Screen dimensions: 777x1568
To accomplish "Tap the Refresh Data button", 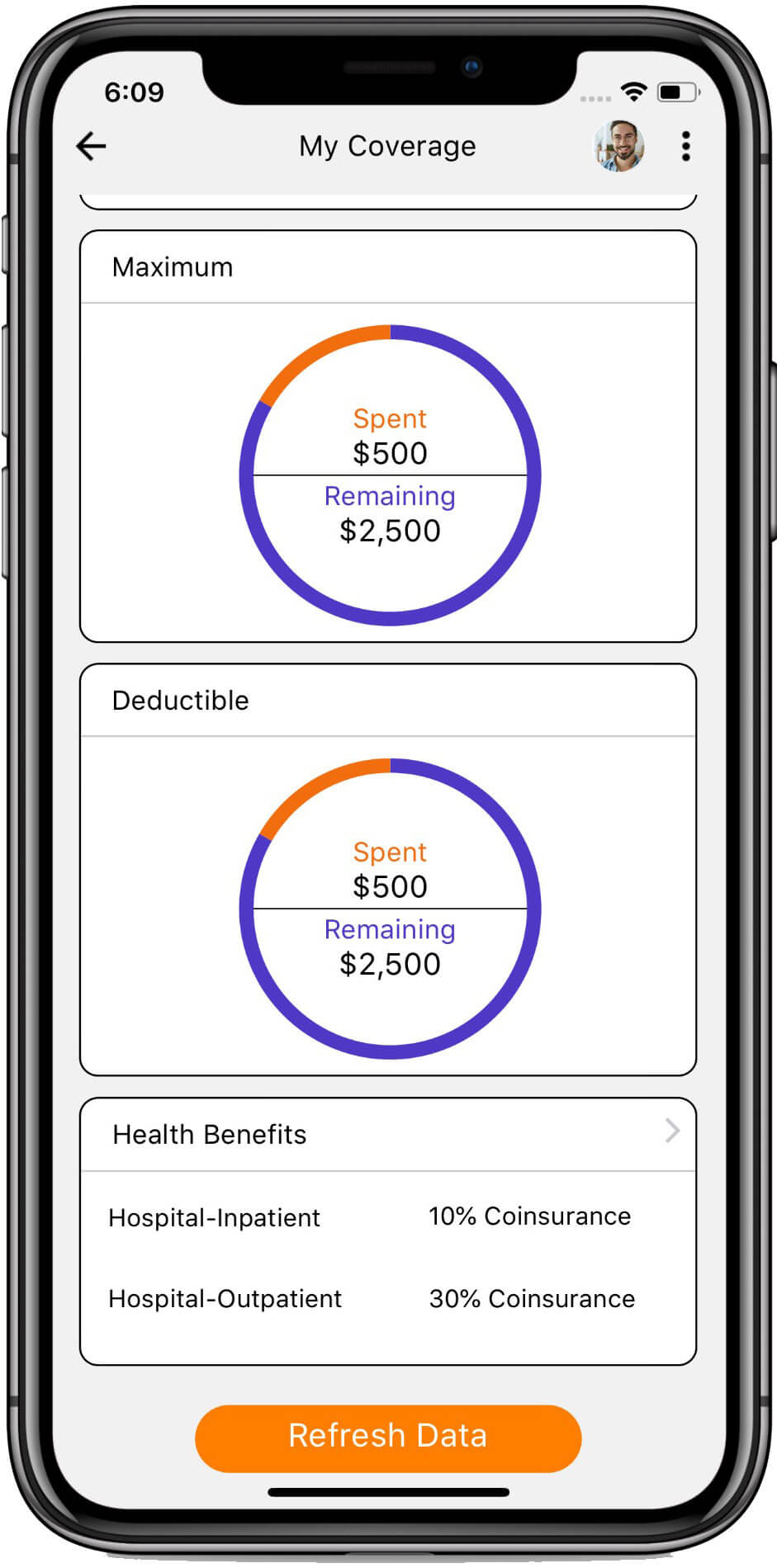I will [x=388, y=1438].
